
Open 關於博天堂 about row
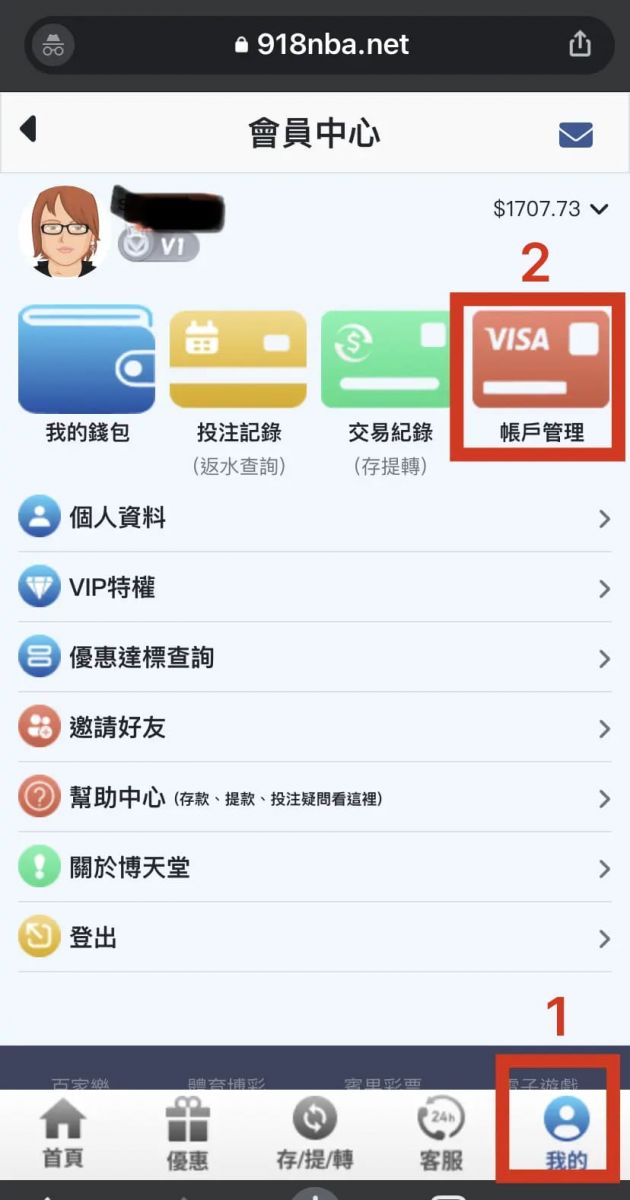314,868
